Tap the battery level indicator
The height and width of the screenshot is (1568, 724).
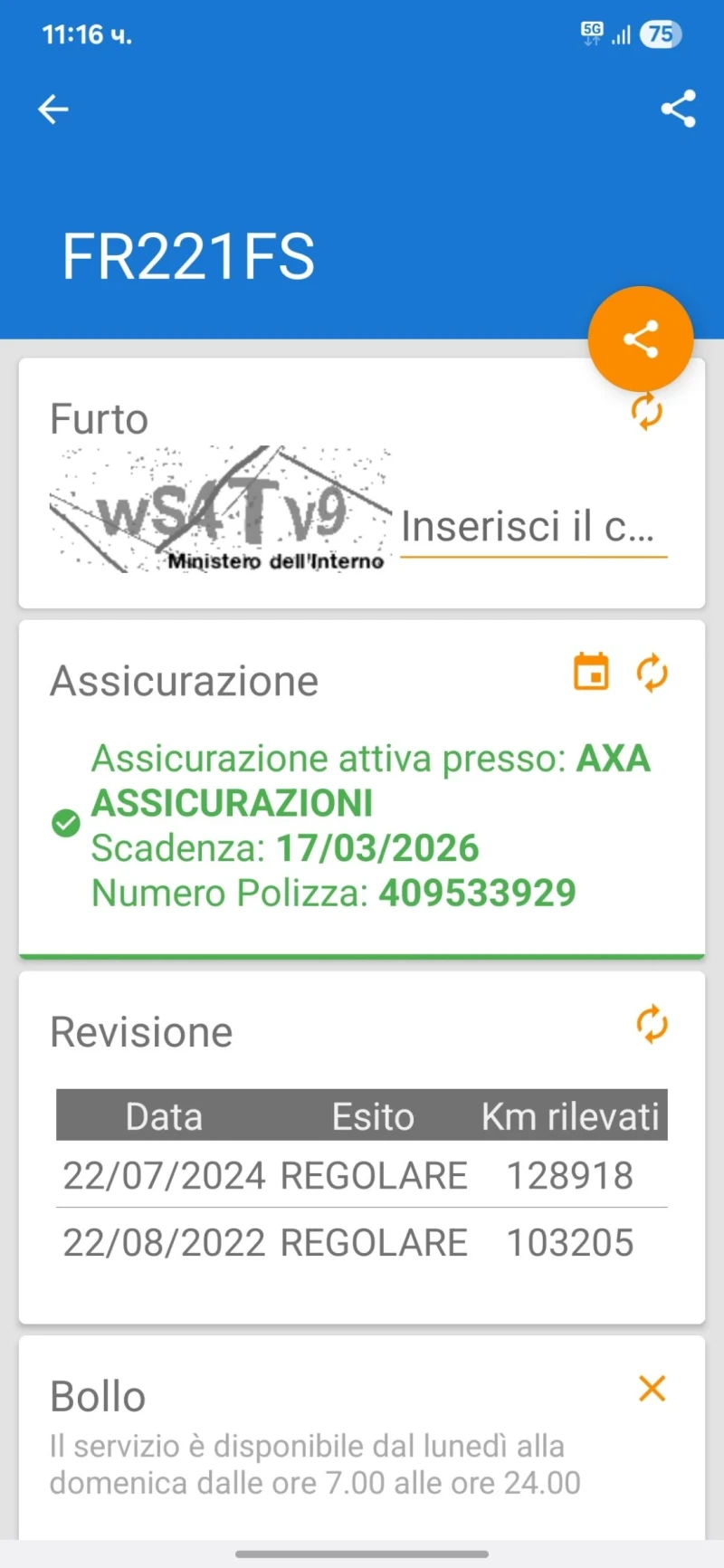661,33
